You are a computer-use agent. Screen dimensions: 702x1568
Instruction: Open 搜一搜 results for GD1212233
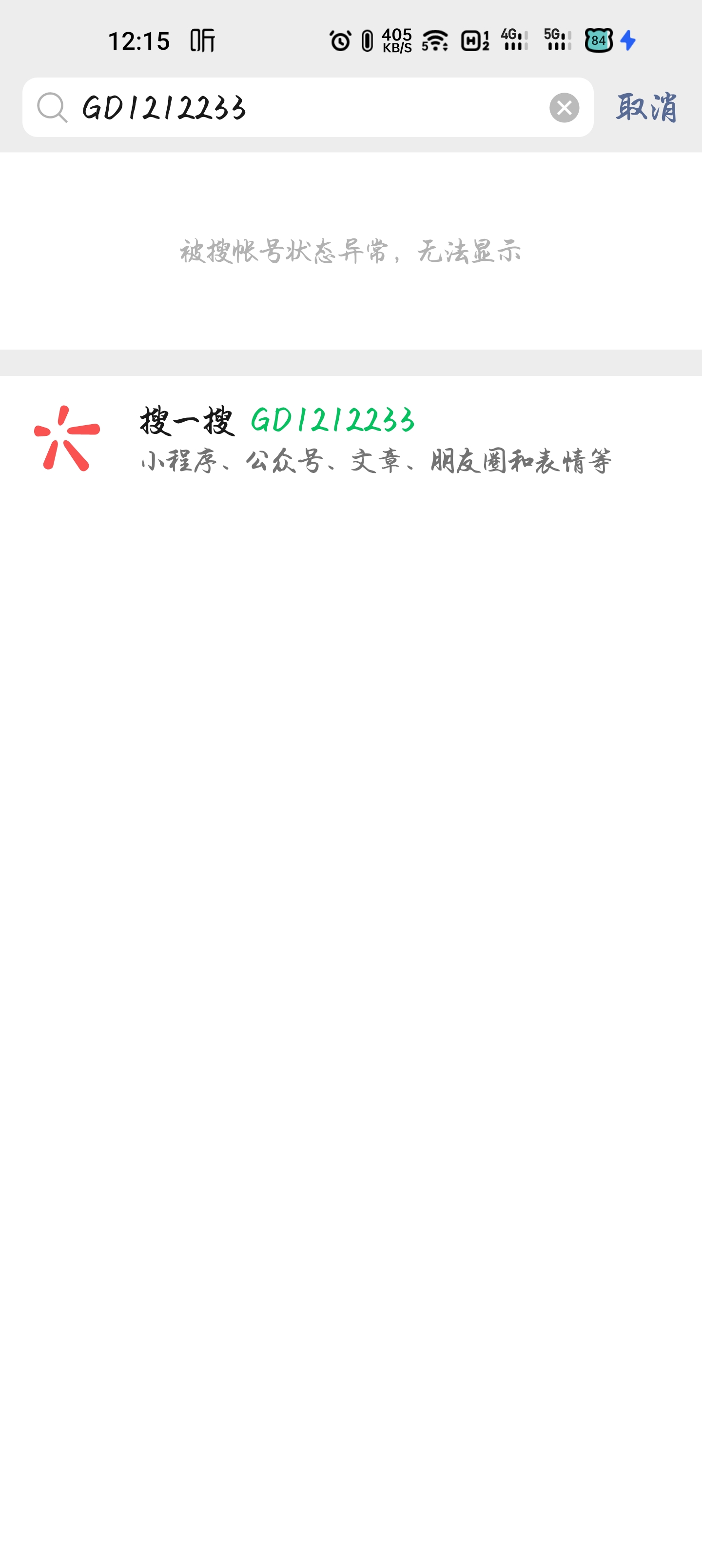tap(351, 439)
